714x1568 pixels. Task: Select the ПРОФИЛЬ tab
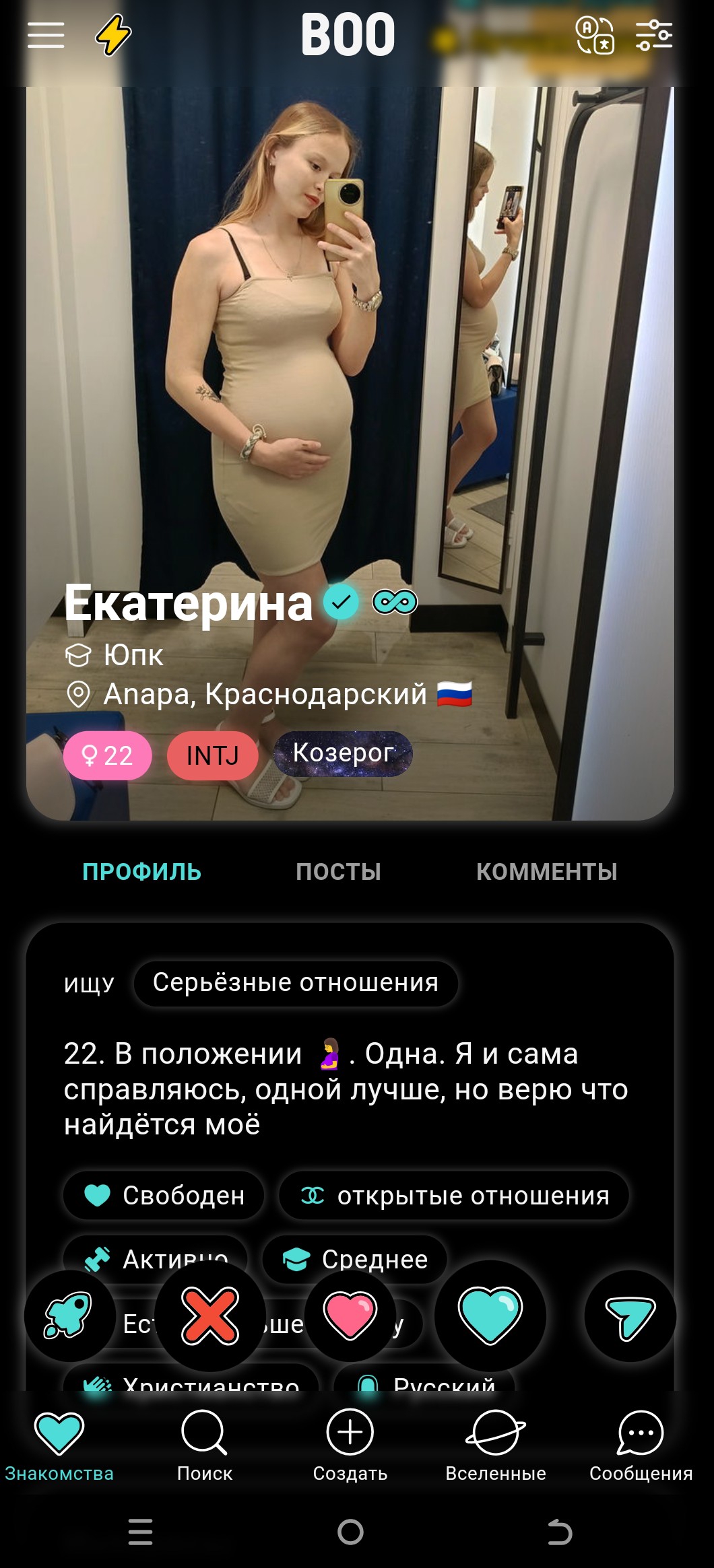point(142,872)
